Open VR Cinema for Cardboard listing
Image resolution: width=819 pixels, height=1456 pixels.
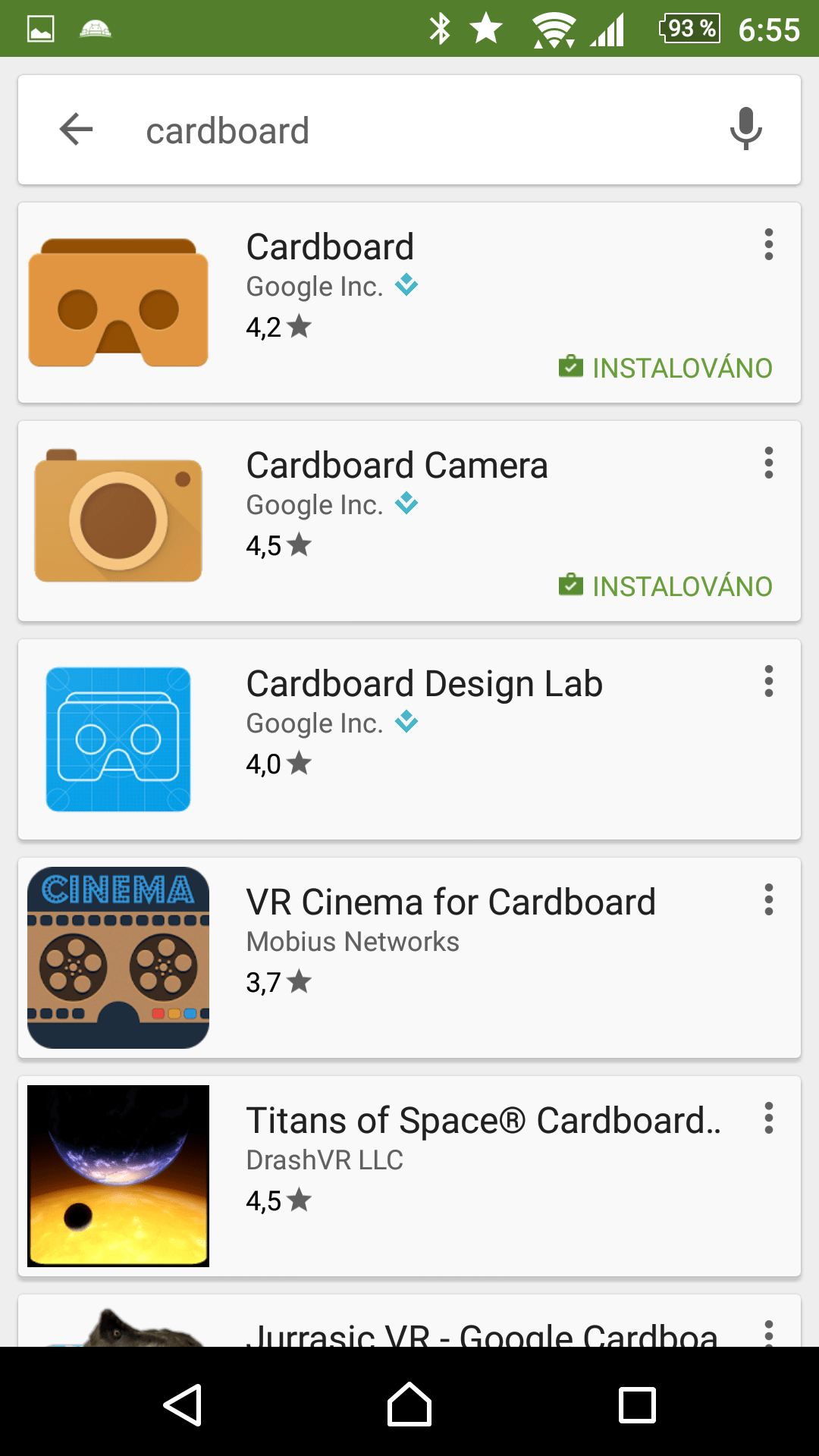(409, 958)
